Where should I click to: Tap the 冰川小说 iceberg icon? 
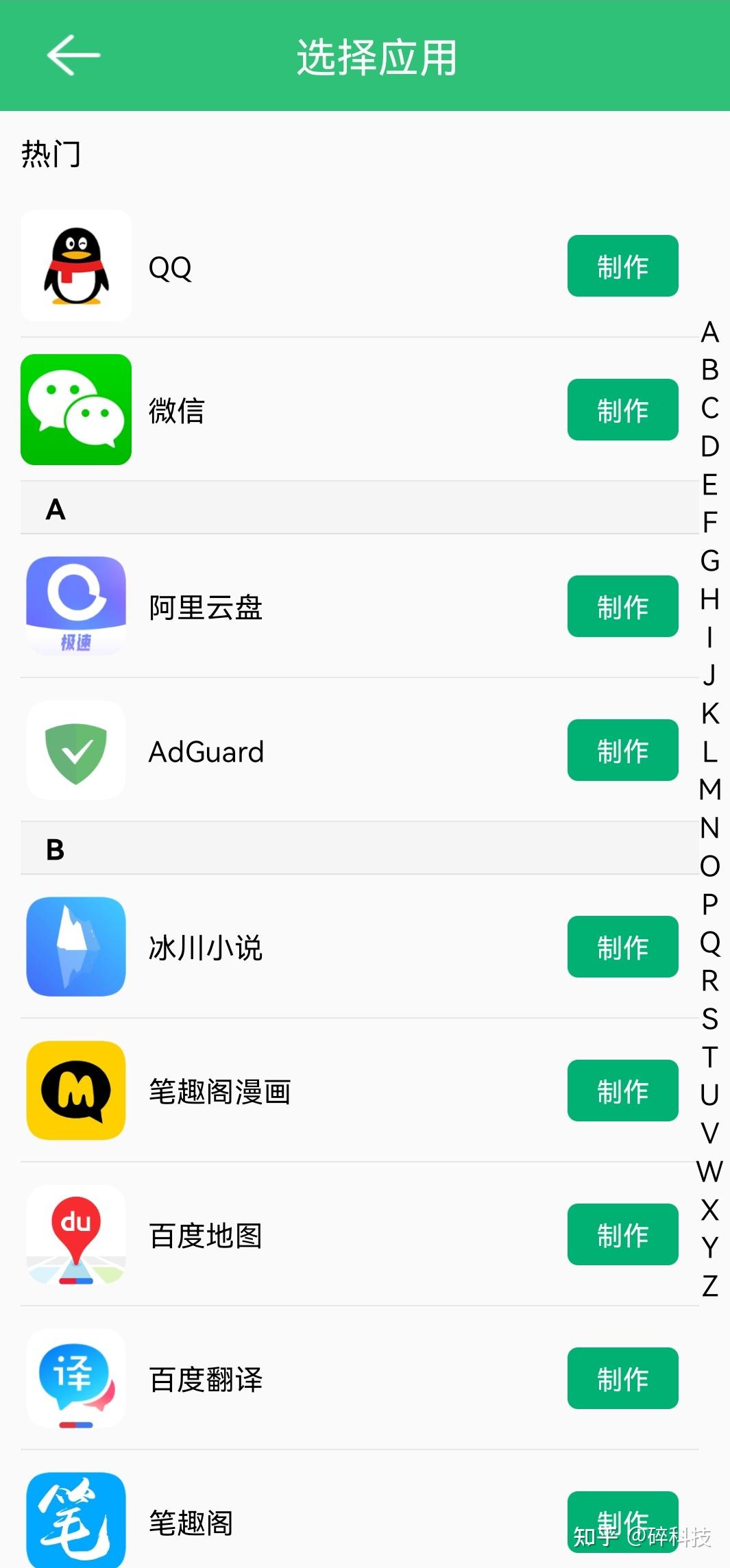click(x=75, y=947)
